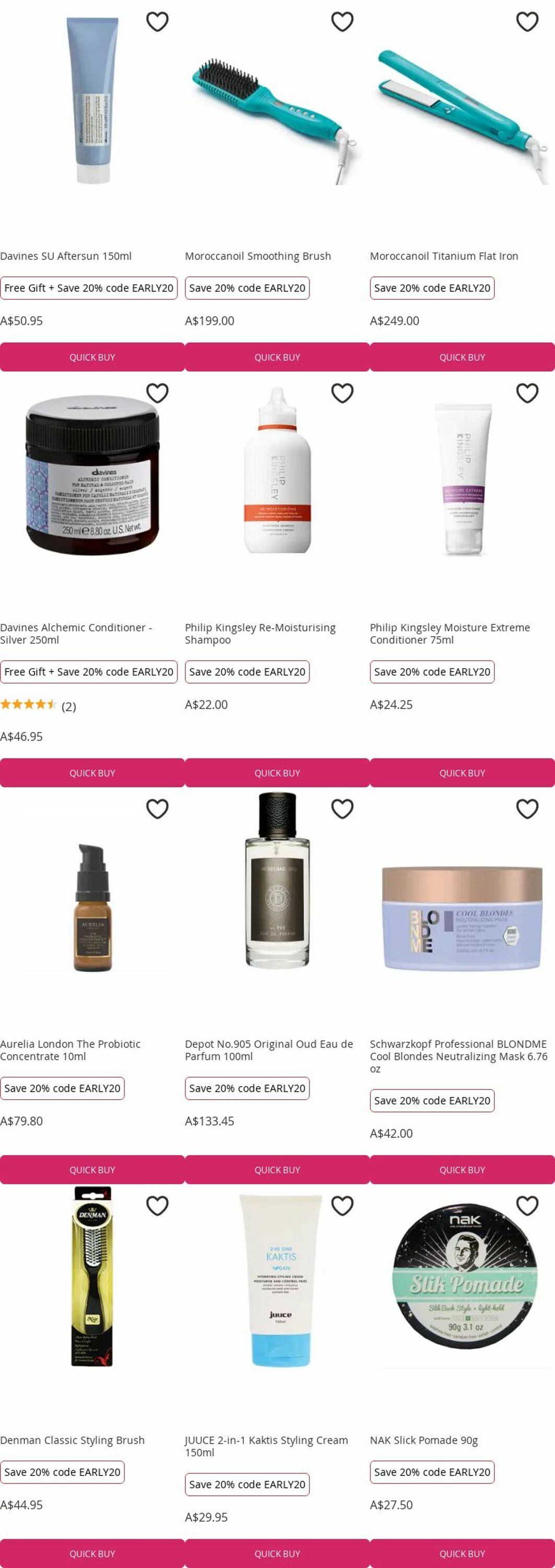Viewport: 555px width, 1568px height.
Task: Save Moroccanoil Smoothing Brush to wishlist
Action: coord(342,22)
